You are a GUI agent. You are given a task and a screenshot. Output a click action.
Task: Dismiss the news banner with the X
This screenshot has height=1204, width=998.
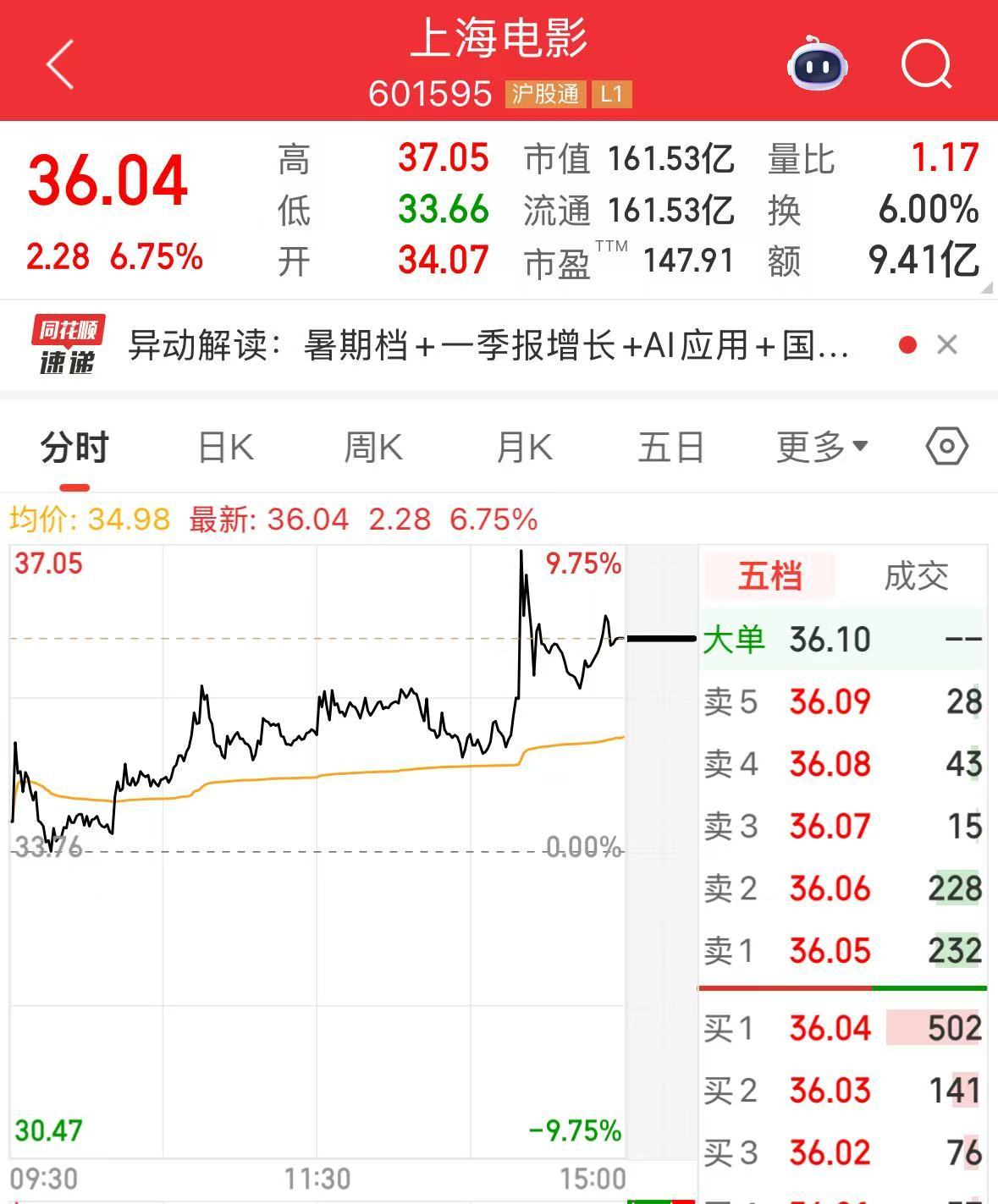[948, 345]
